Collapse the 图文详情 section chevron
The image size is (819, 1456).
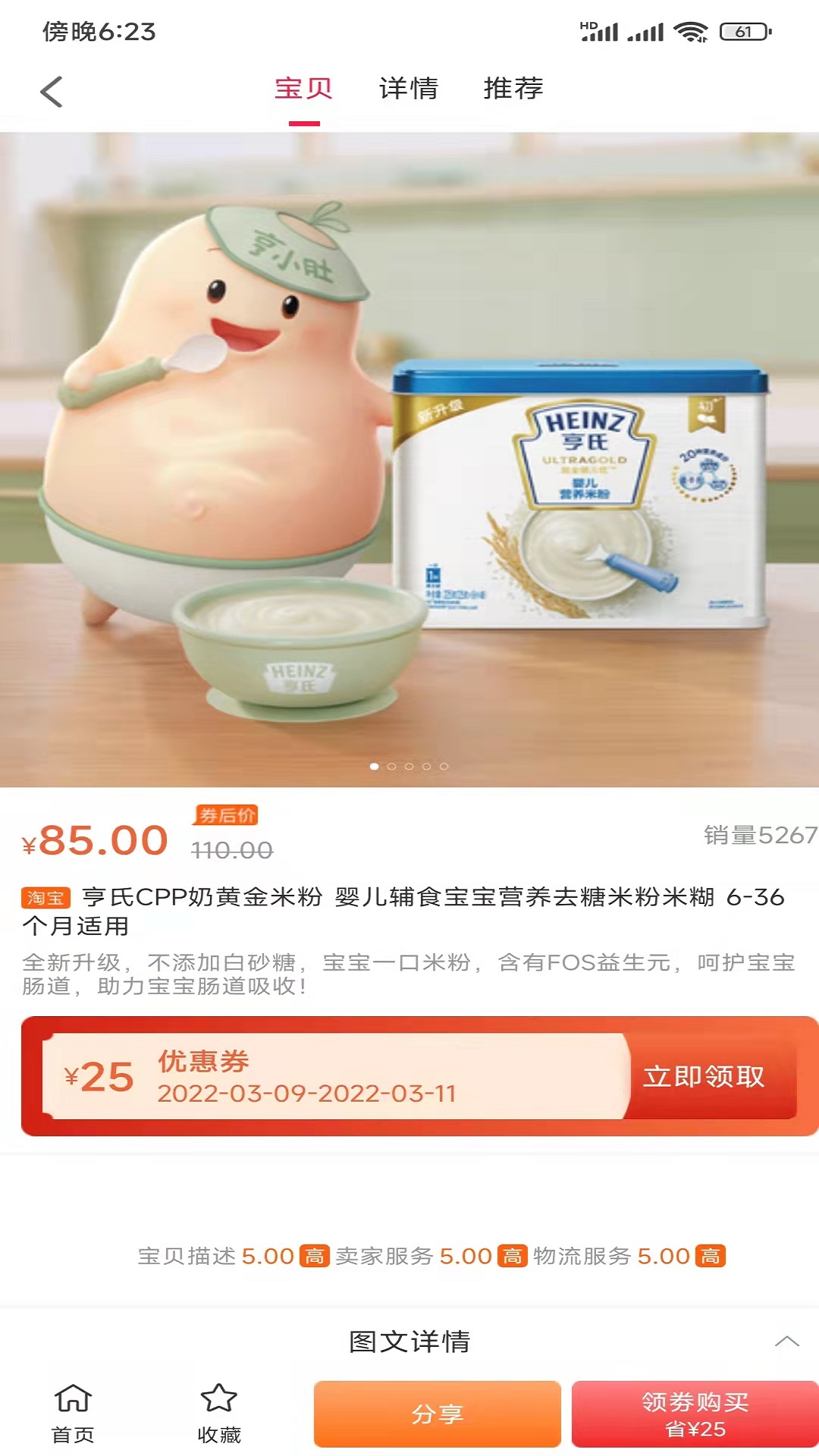tap(786, 1341)
